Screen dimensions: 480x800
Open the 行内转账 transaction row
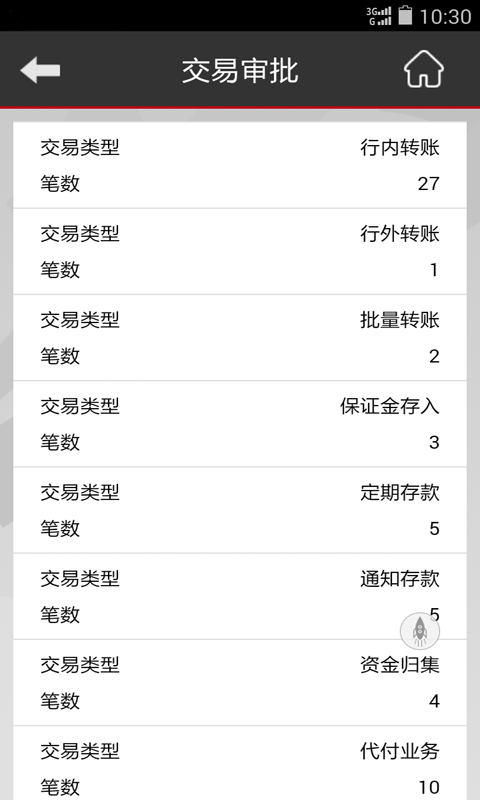pos(240,165)
